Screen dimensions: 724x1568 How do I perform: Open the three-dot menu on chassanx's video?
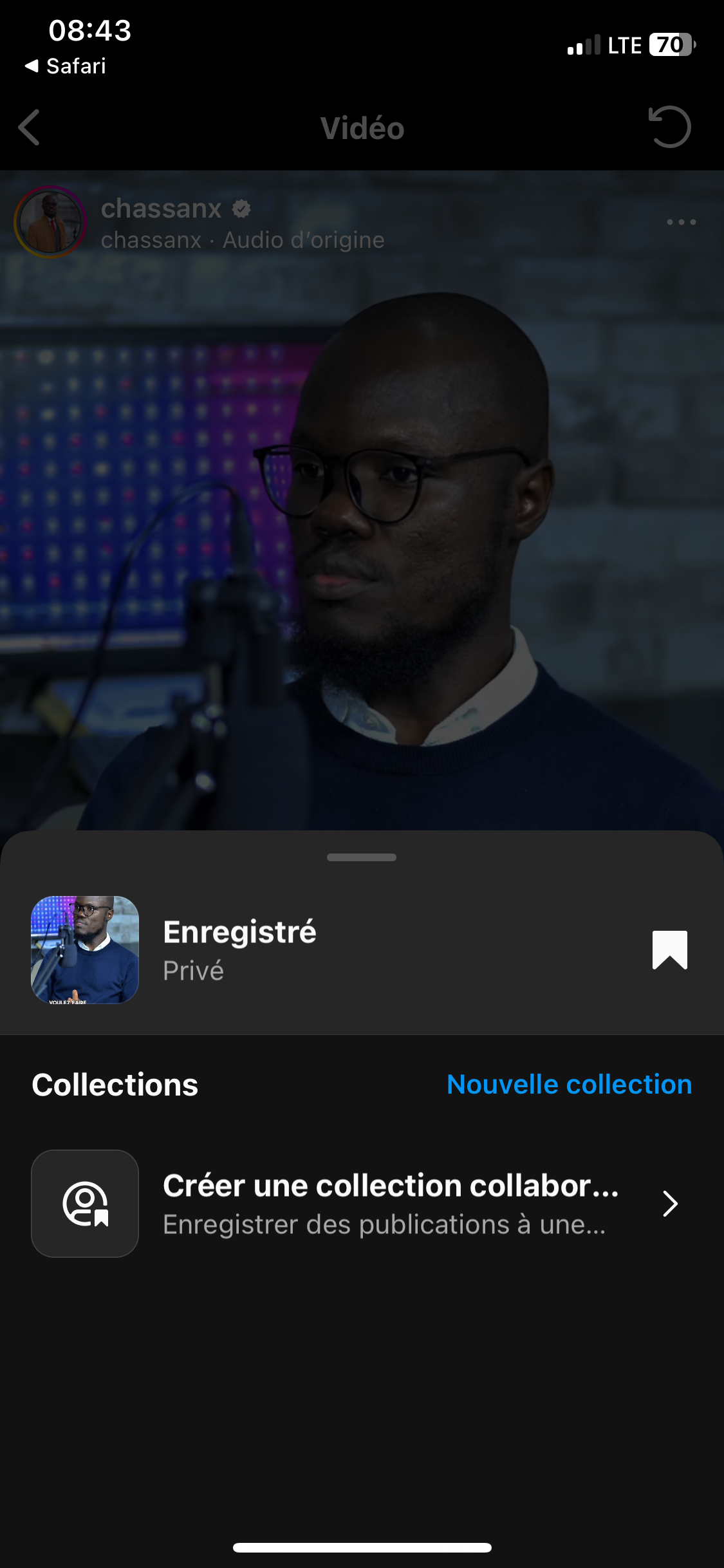pyautogui.click(x=681, y=222)
